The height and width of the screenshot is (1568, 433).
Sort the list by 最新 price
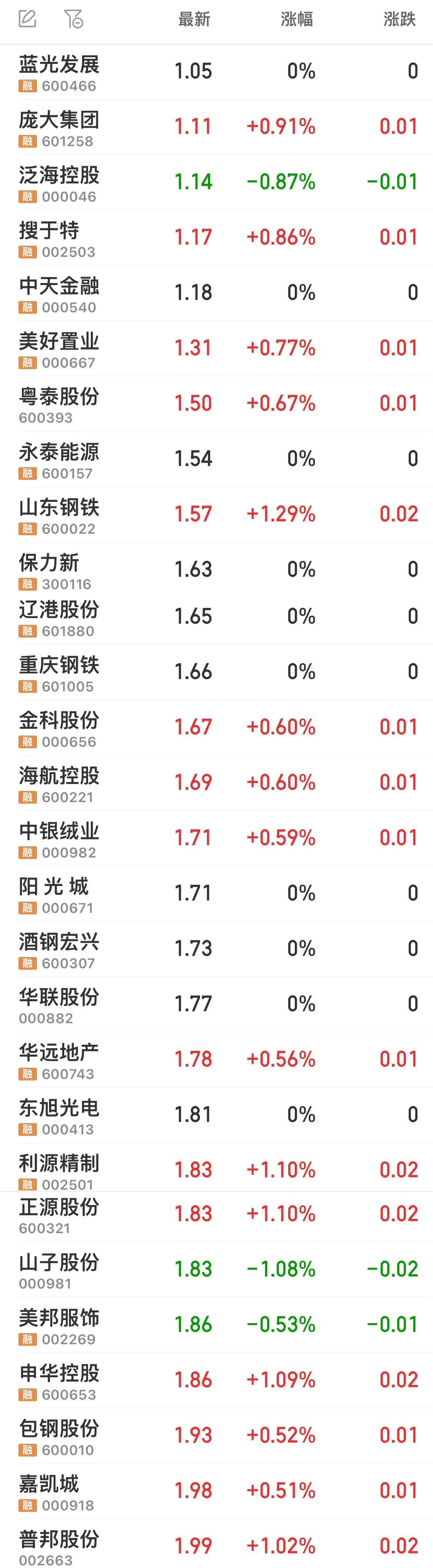pos(194,20)
